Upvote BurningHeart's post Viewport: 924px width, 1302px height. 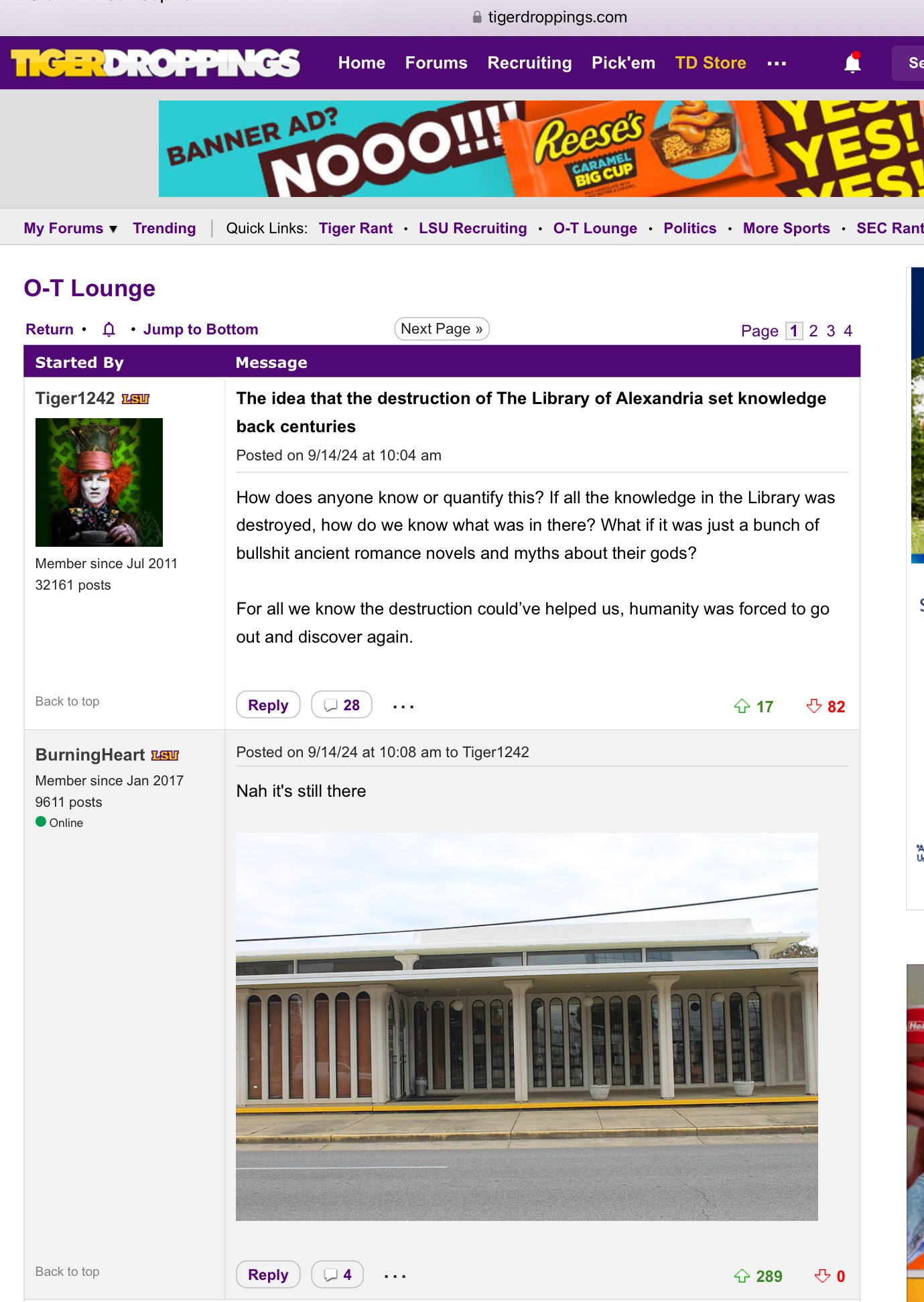(x=742, y=1276)
